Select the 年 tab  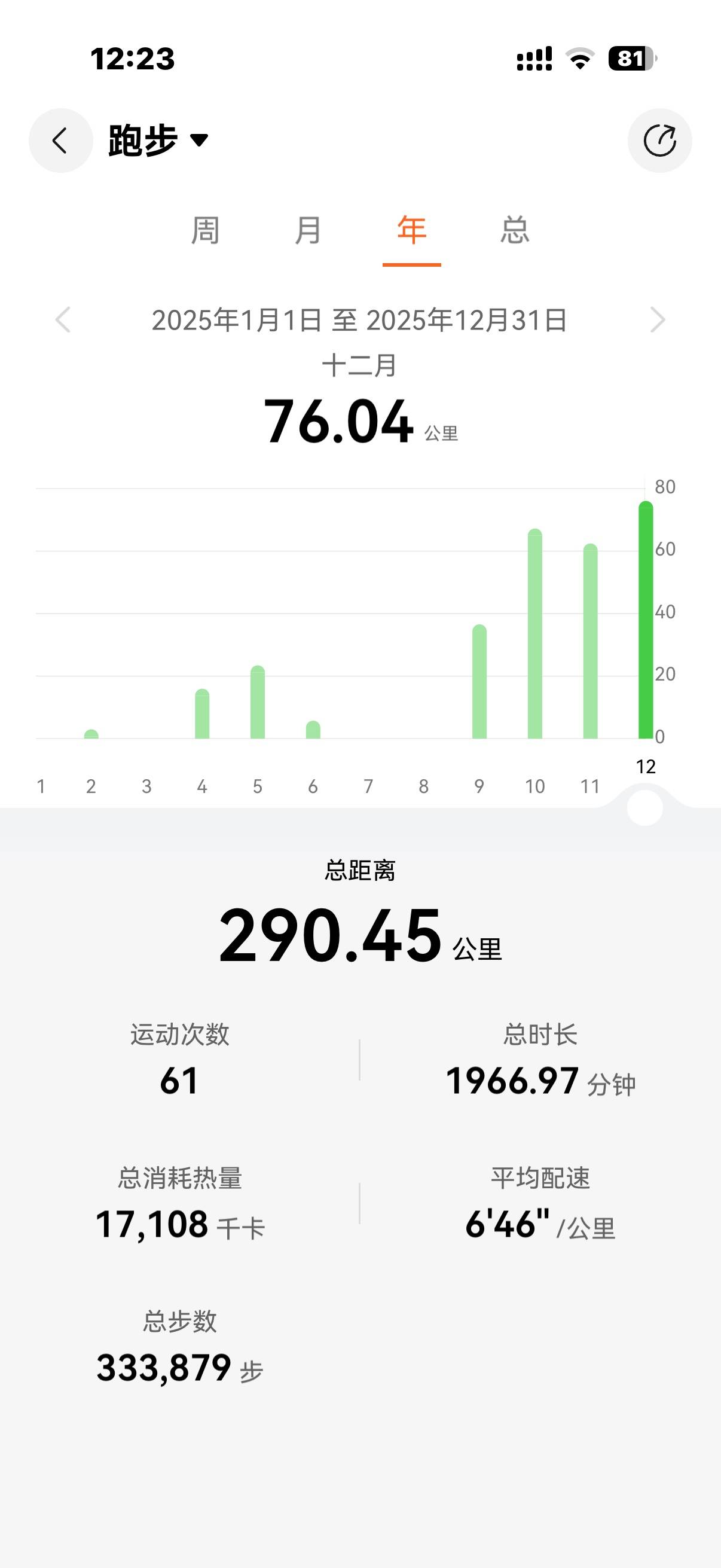(x=411, y=231)
